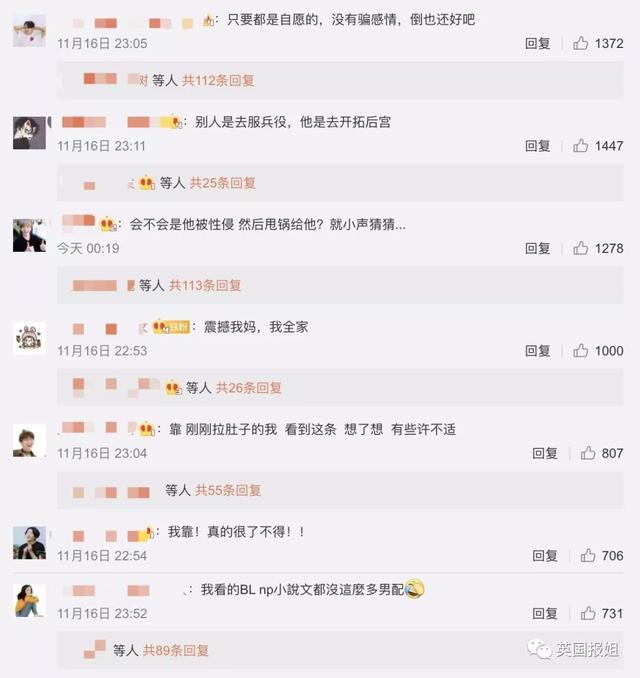Open the 共55条回复 reply thread
The height and width of the screenshot is (678, 640).
[228, 490]
